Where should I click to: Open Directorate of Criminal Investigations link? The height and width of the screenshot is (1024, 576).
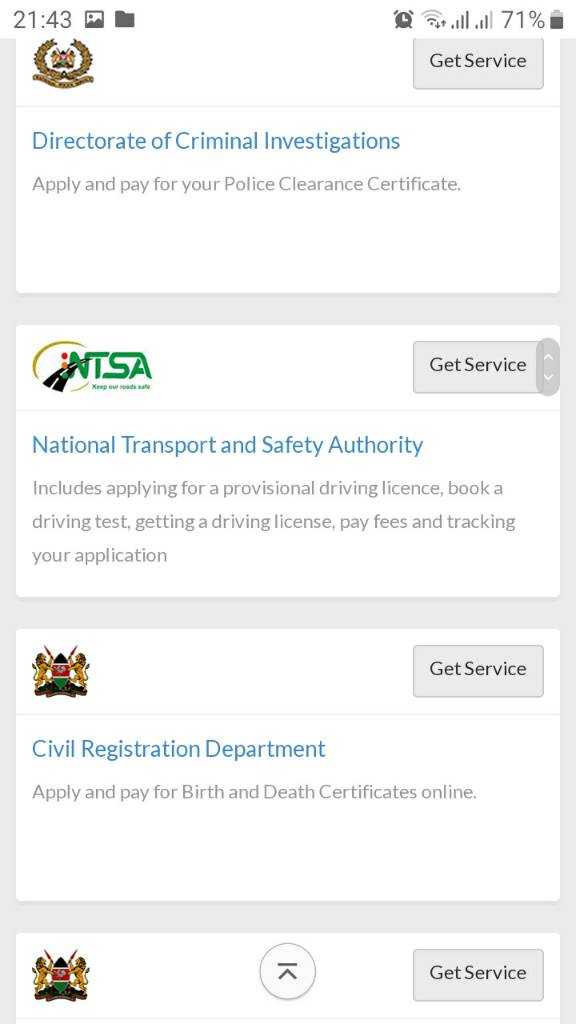point(216,141)
